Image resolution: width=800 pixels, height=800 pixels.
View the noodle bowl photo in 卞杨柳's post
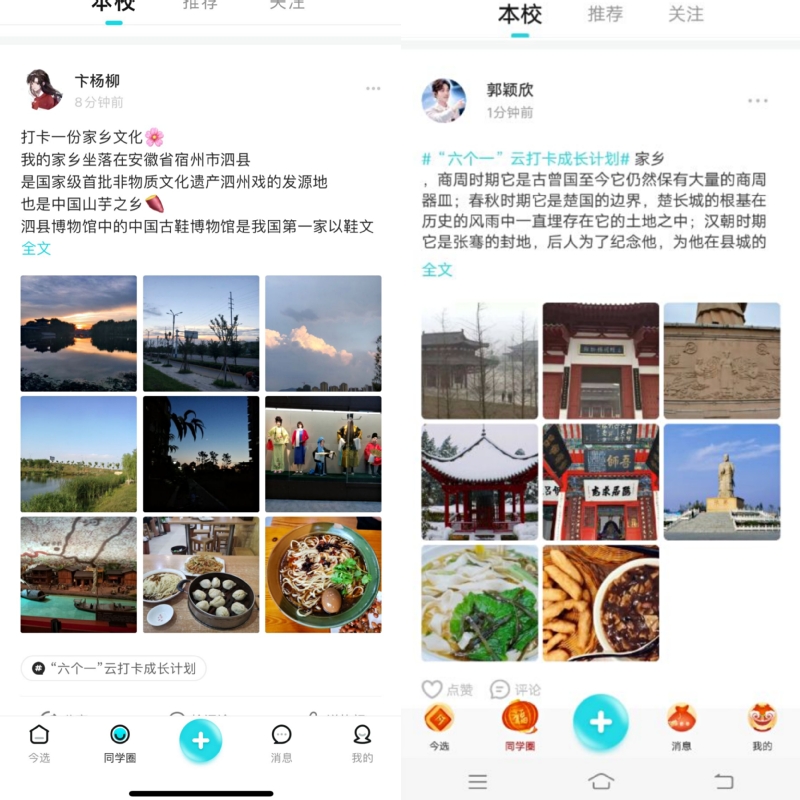click(323, 574)
